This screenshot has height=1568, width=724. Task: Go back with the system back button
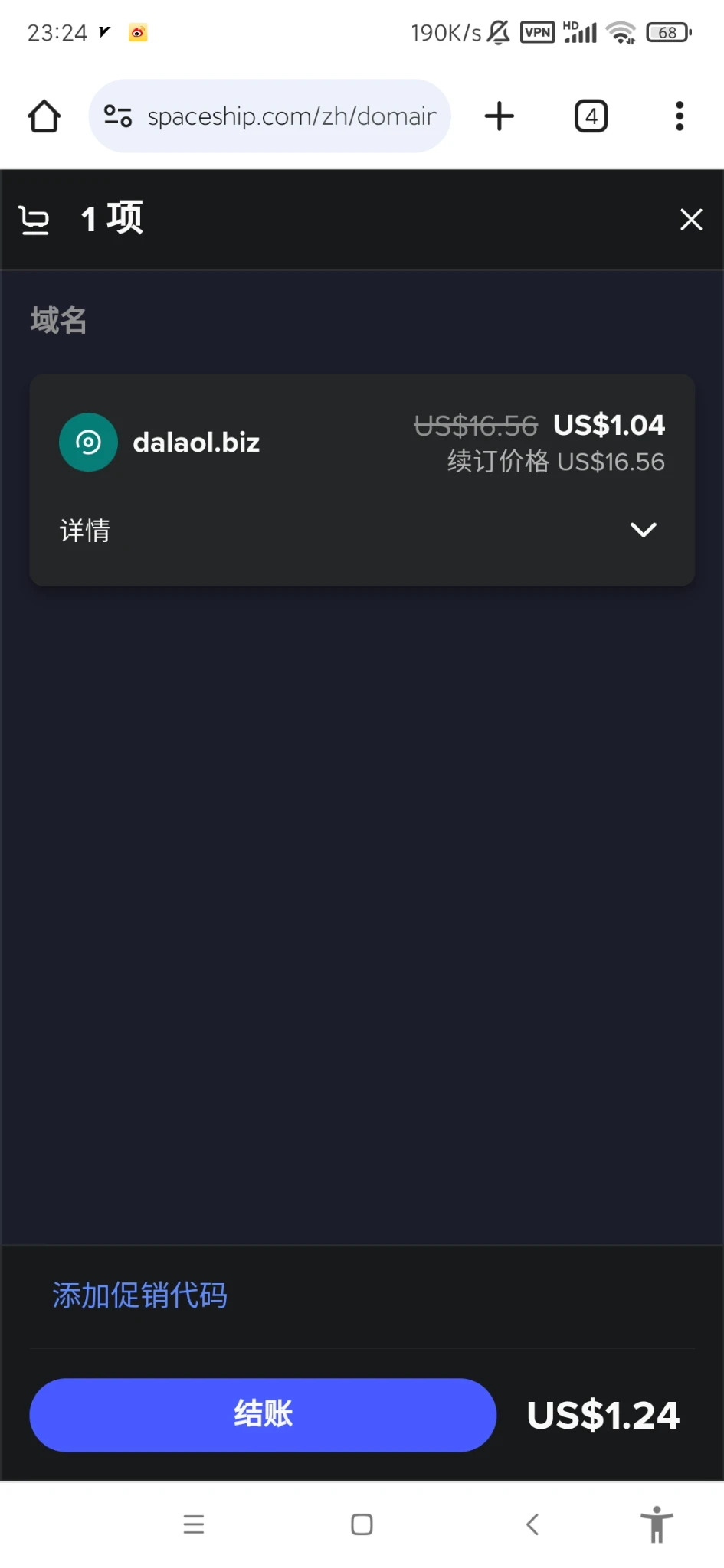pyautogui.click(x=532, y=1524)
